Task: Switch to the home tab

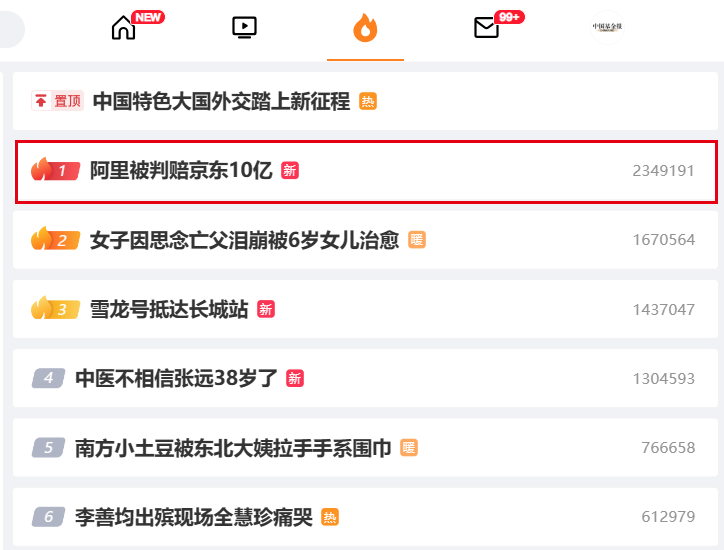Action: coord(124,28)
